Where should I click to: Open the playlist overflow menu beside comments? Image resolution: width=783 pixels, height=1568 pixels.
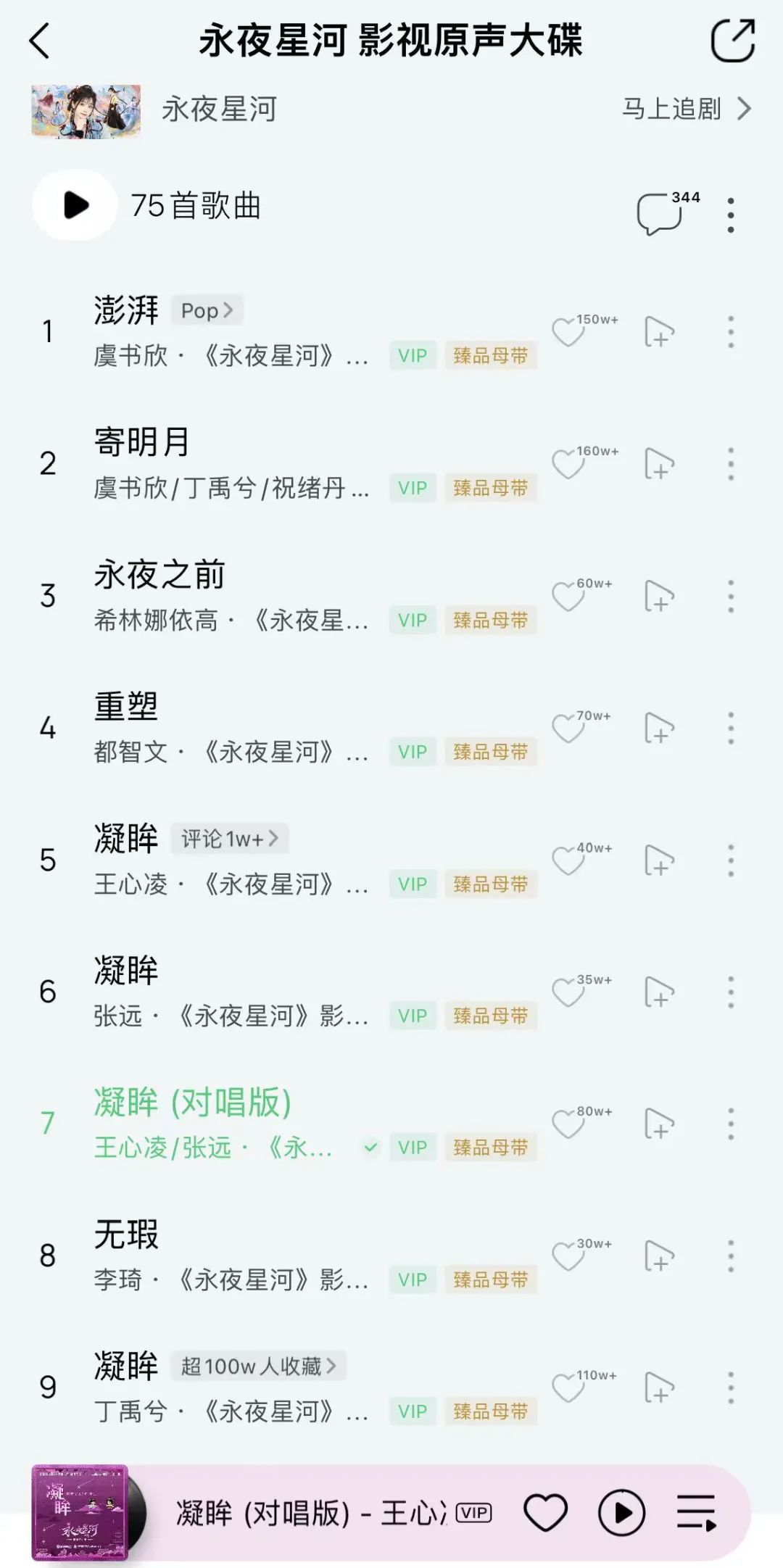click(x=730, y=215)
